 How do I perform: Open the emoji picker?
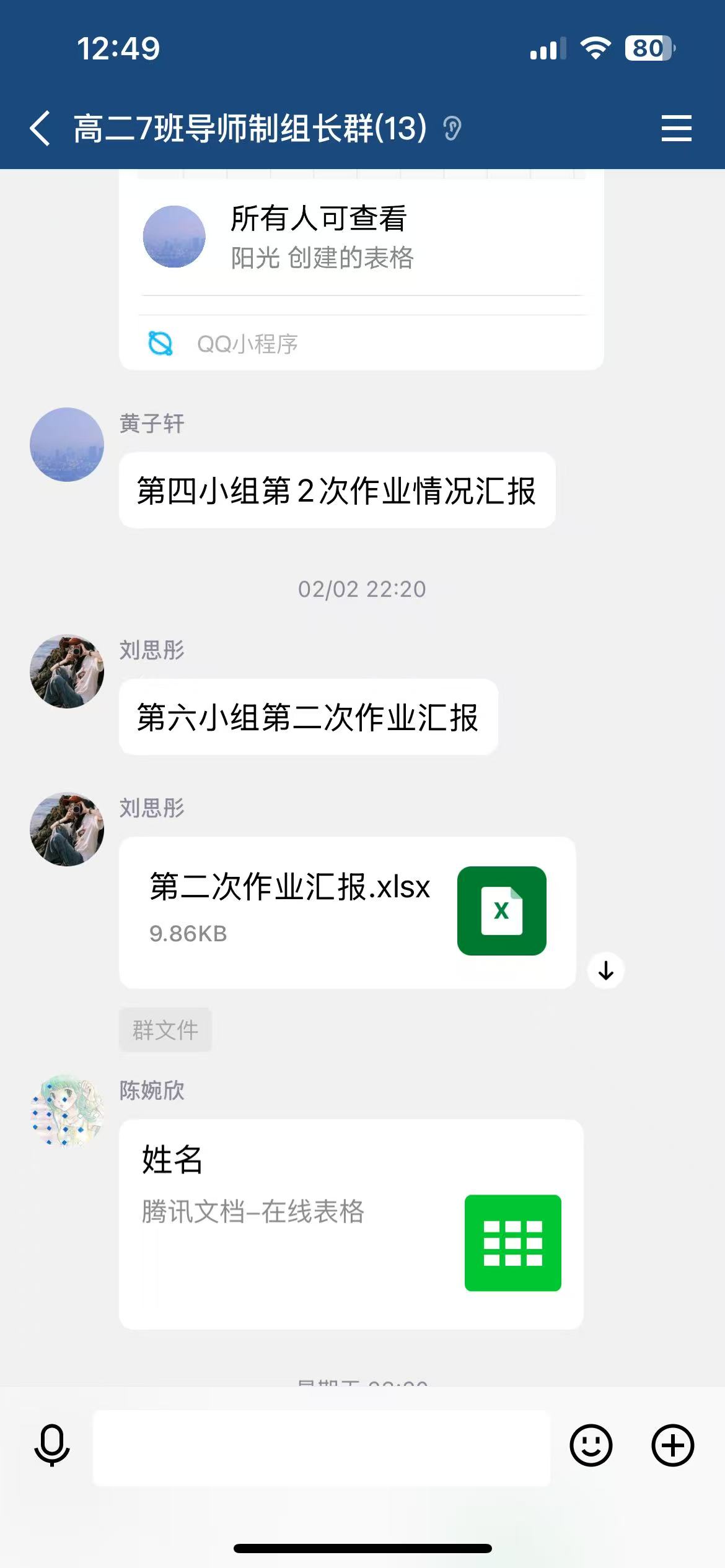[x=591, y=1445]
